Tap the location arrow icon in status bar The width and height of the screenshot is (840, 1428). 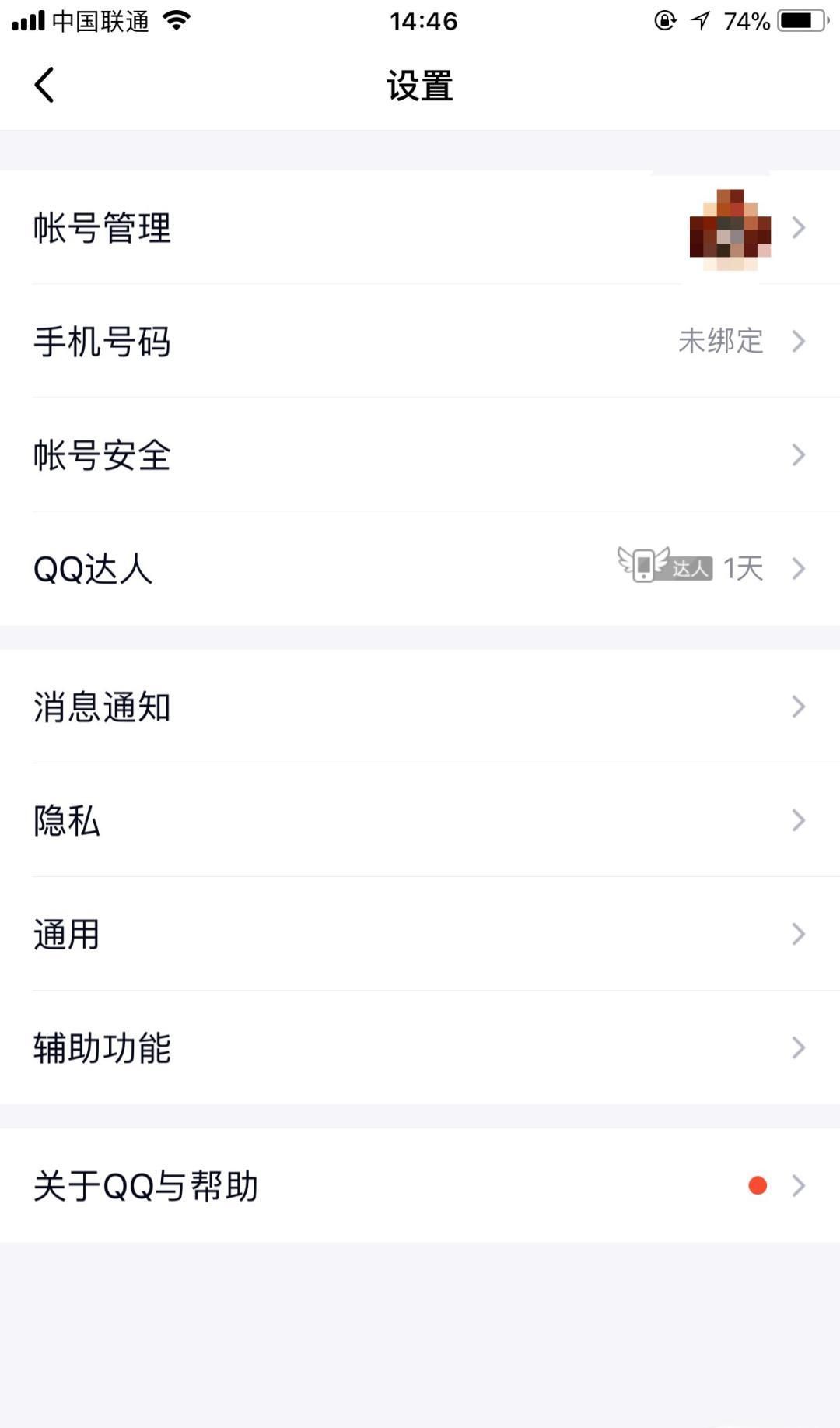701,21
